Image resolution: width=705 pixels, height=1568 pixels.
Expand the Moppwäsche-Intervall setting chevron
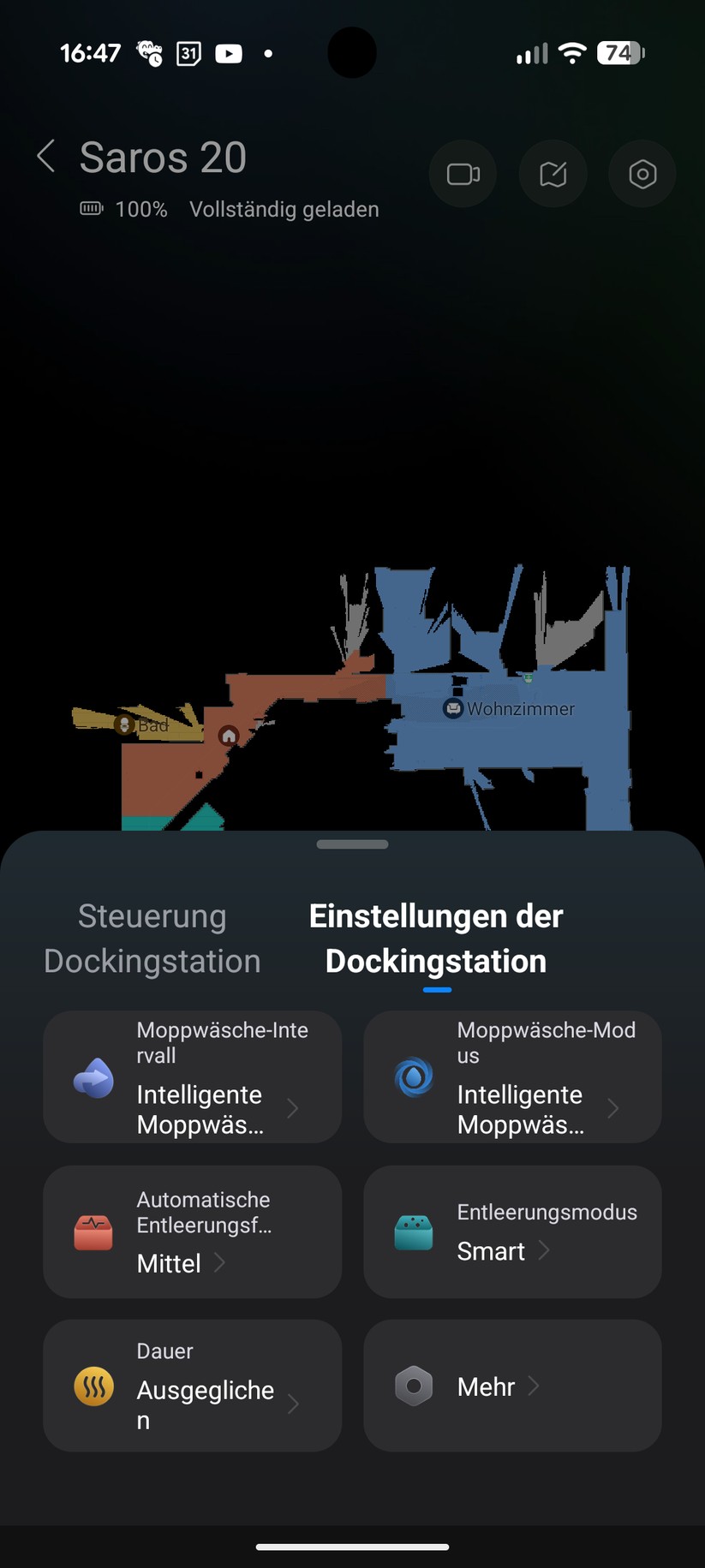293,1107
